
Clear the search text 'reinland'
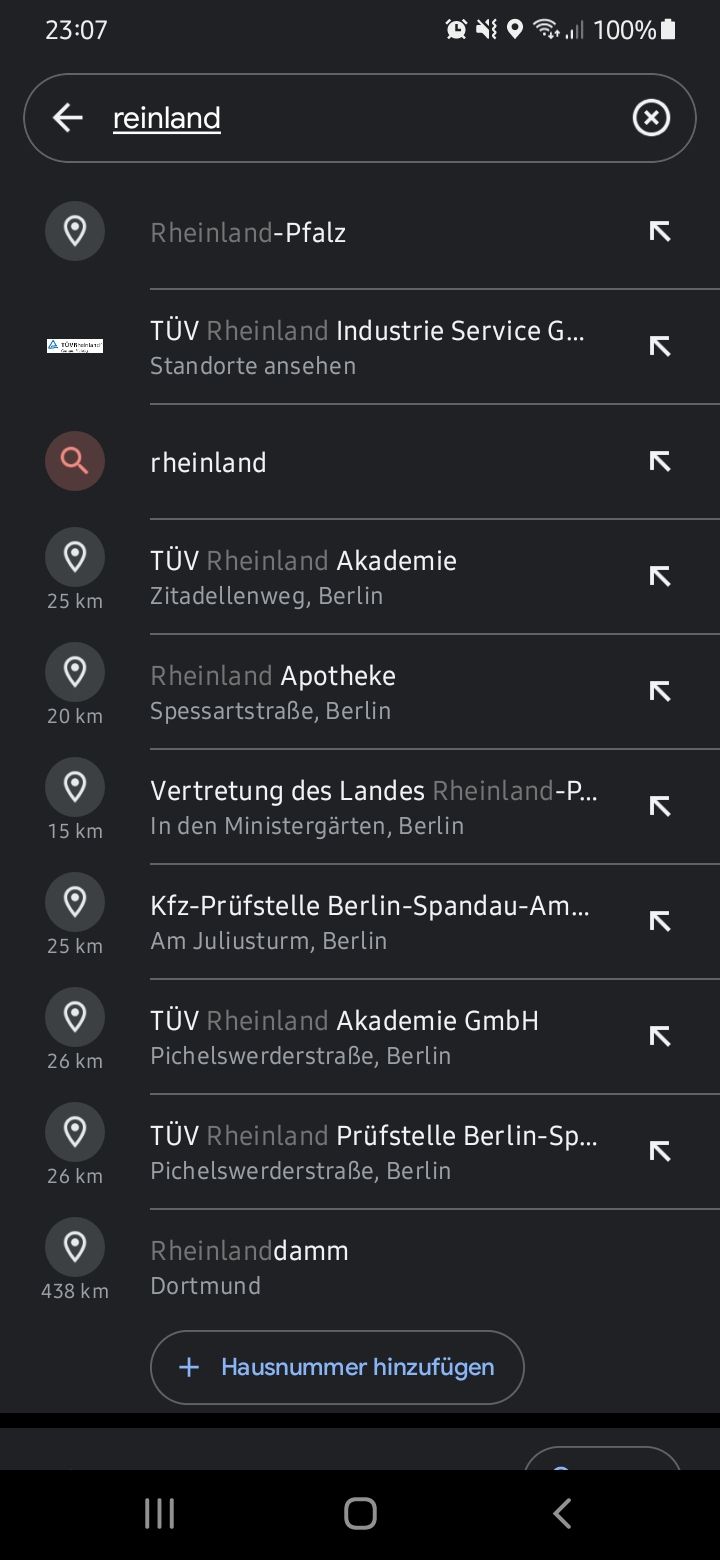(651, 118)
